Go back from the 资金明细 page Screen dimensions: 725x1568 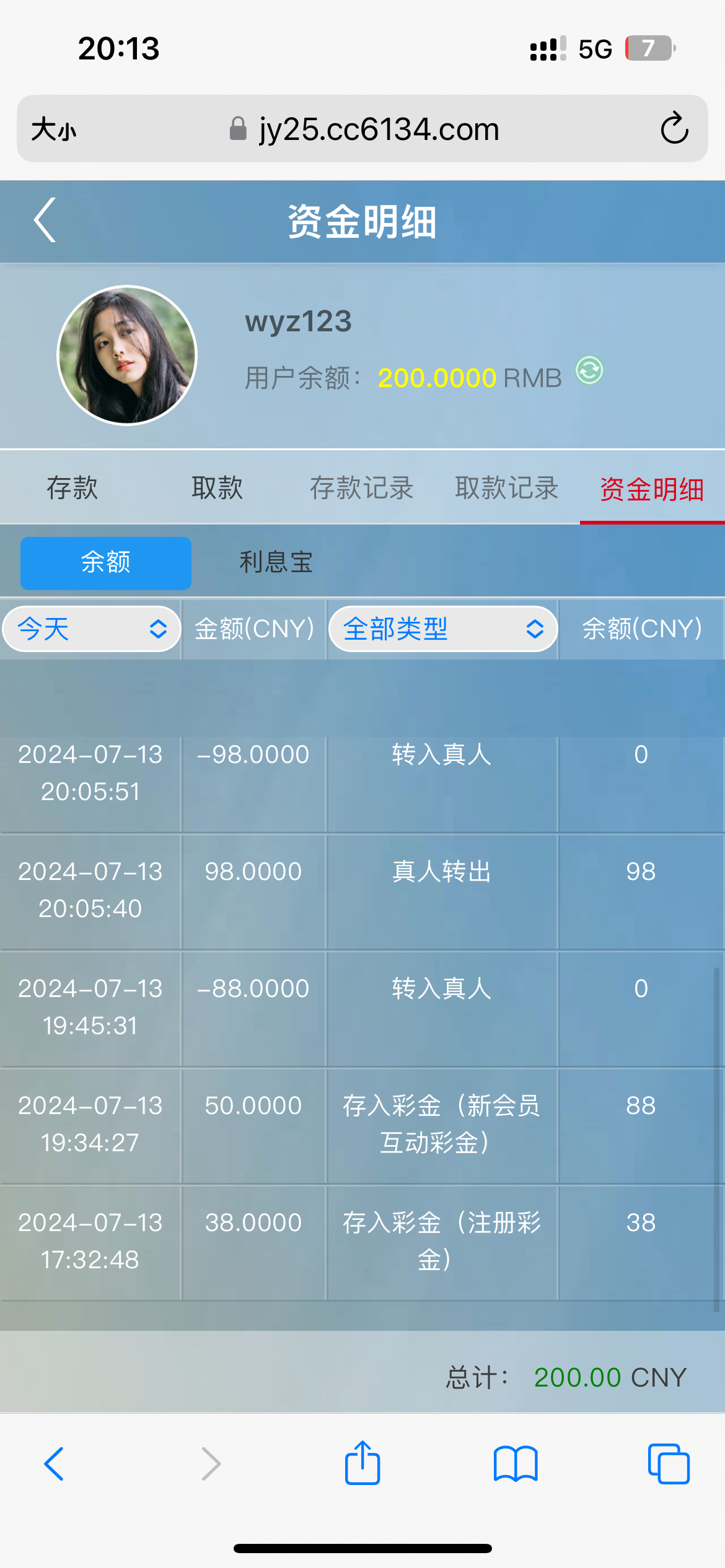(45, 220)
